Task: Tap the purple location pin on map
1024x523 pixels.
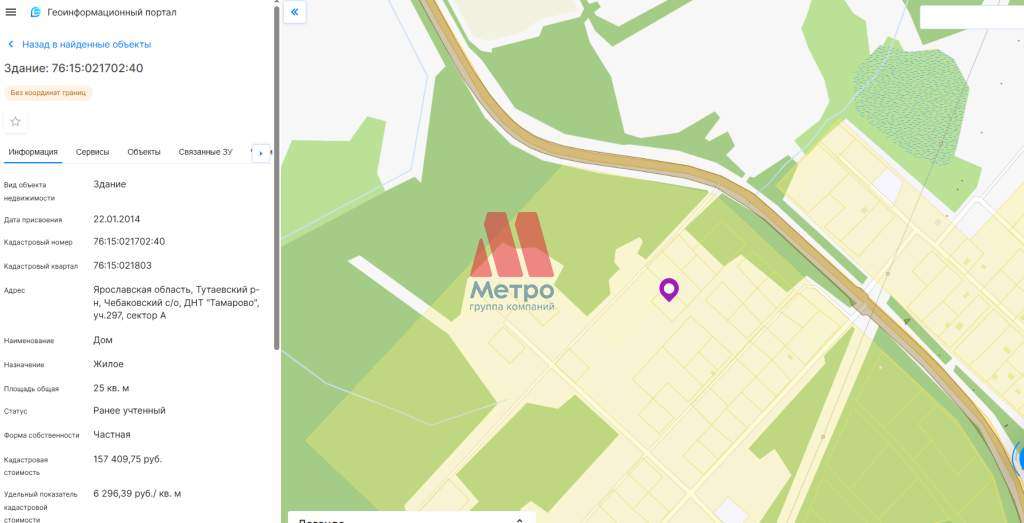Action: 669,289
